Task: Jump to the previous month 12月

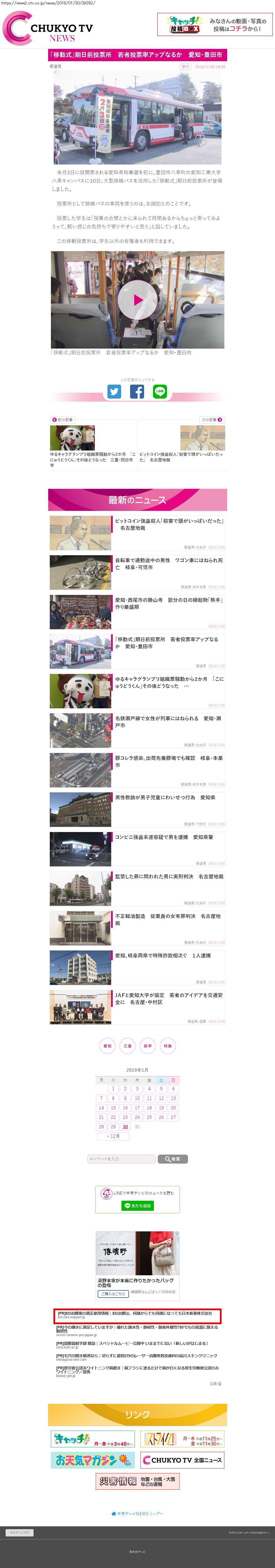Action: click(x=113, y=1136)
